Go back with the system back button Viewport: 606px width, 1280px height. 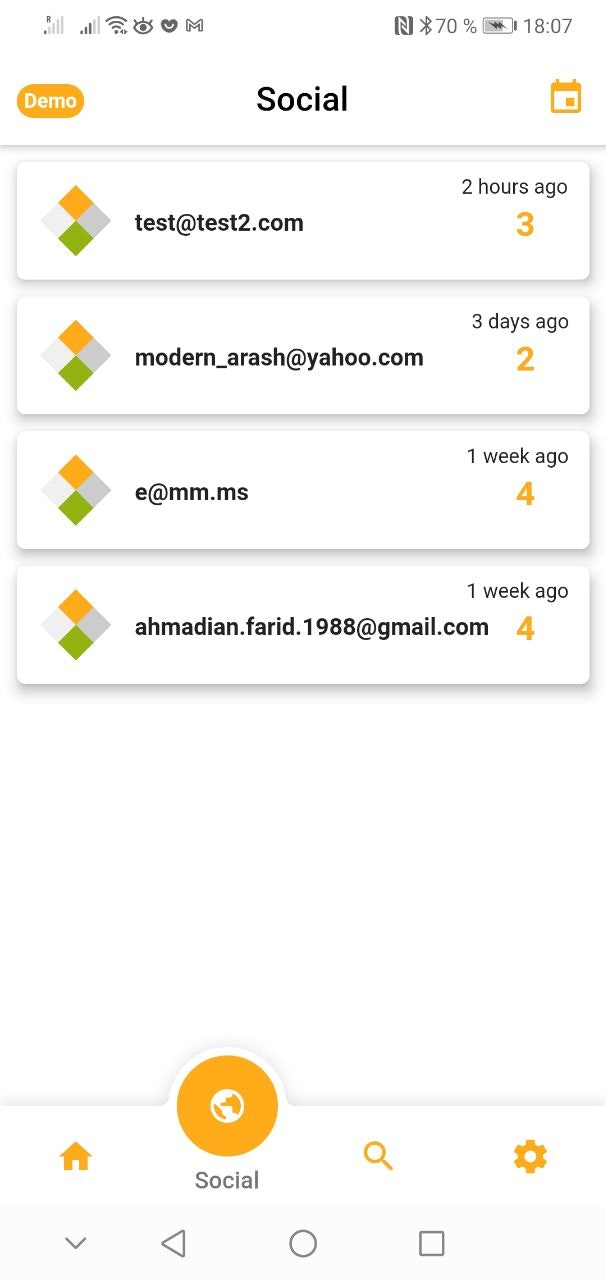tap(174, 1243)
